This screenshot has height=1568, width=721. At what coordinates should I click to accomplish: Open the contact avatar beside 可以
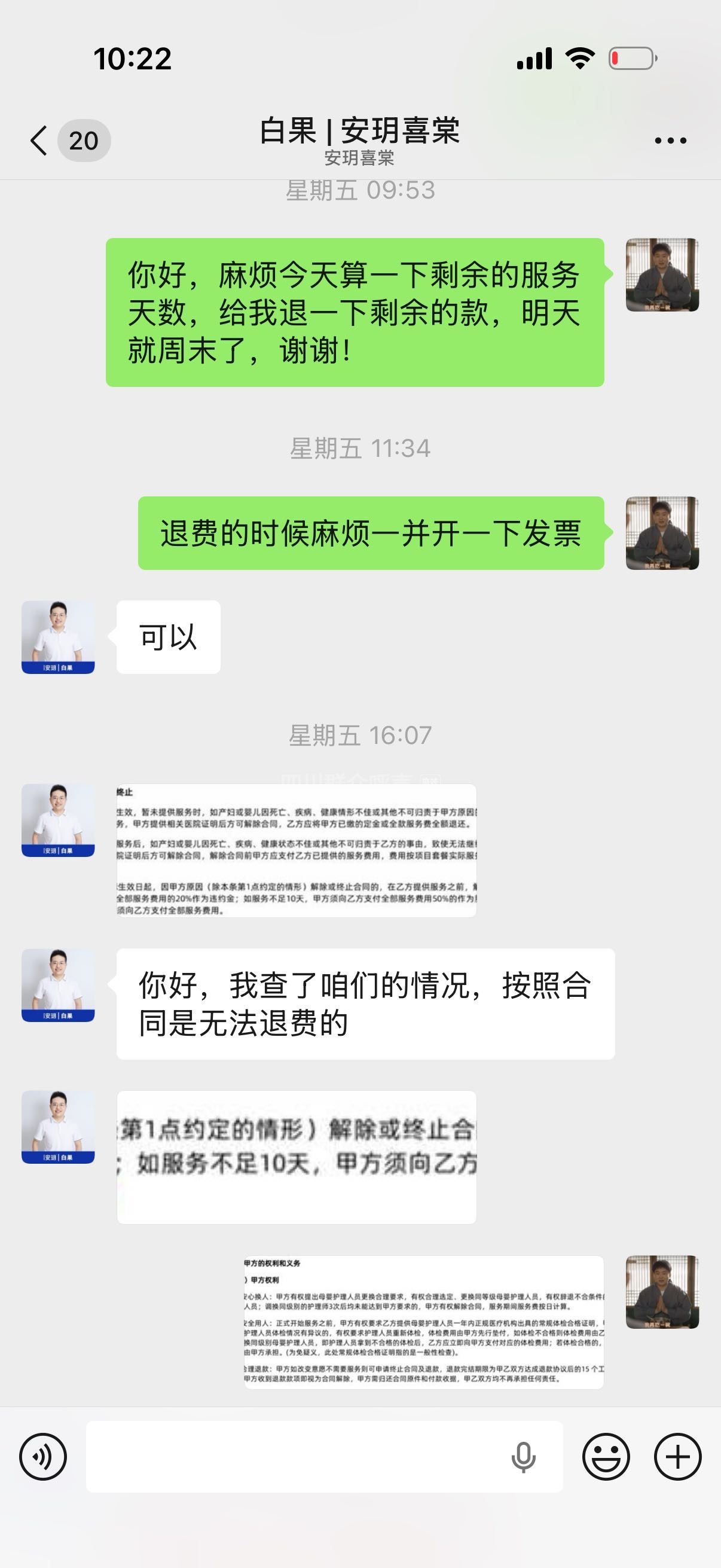coord(58,637)
